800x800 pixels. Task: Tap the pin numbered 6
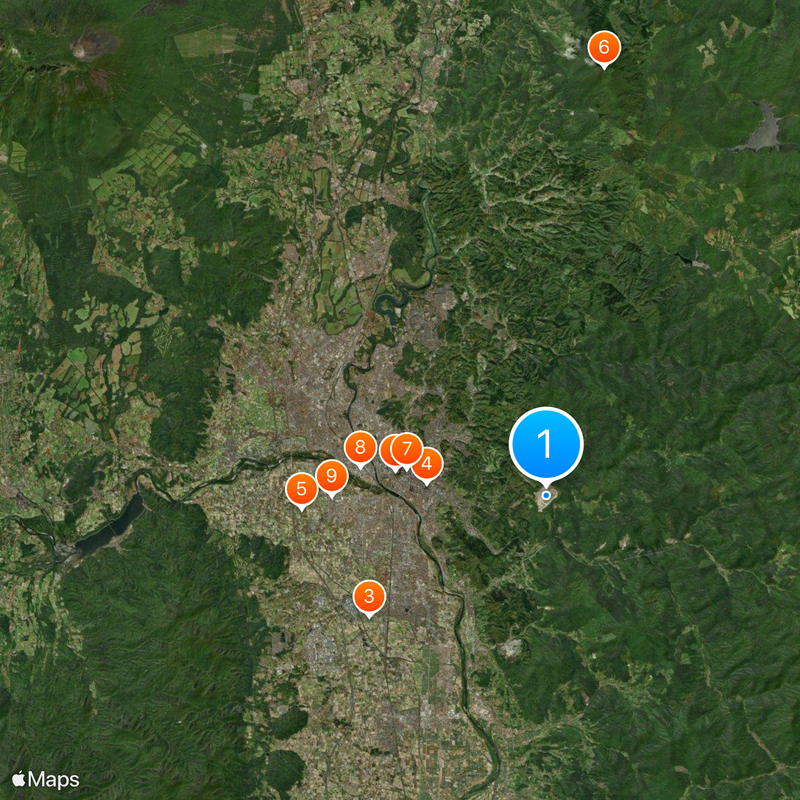[x=603, y=48]
